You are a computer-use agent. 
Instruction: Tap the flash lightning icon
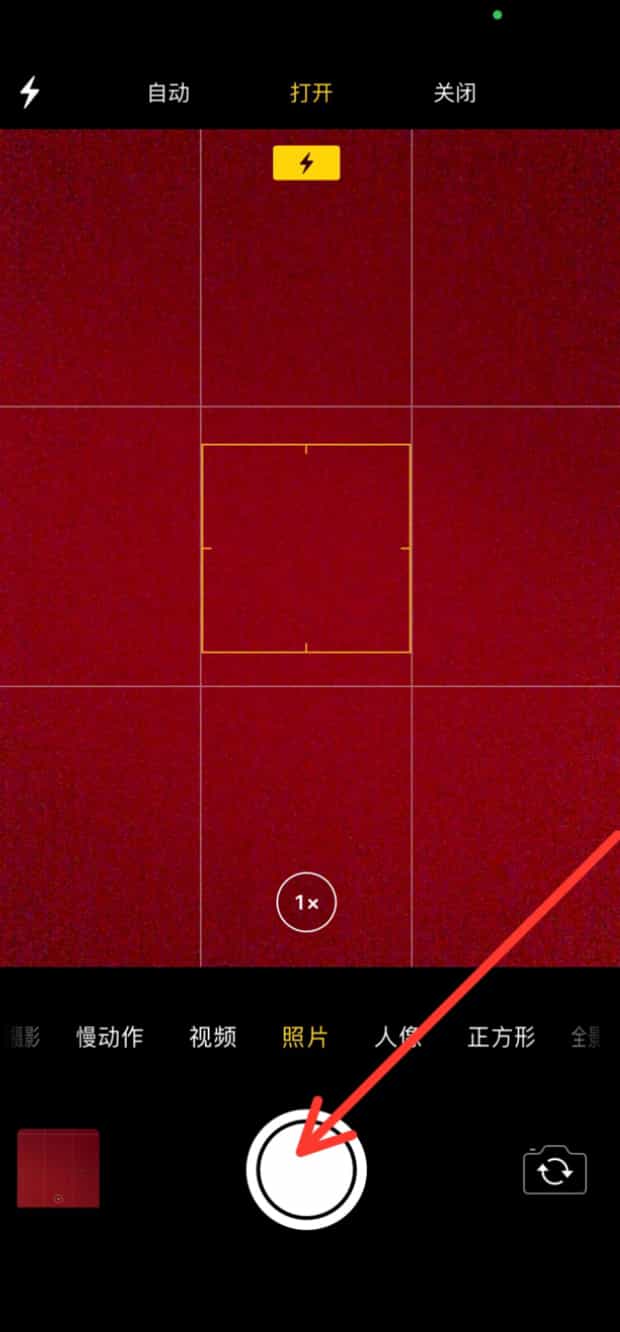[30, 92]
